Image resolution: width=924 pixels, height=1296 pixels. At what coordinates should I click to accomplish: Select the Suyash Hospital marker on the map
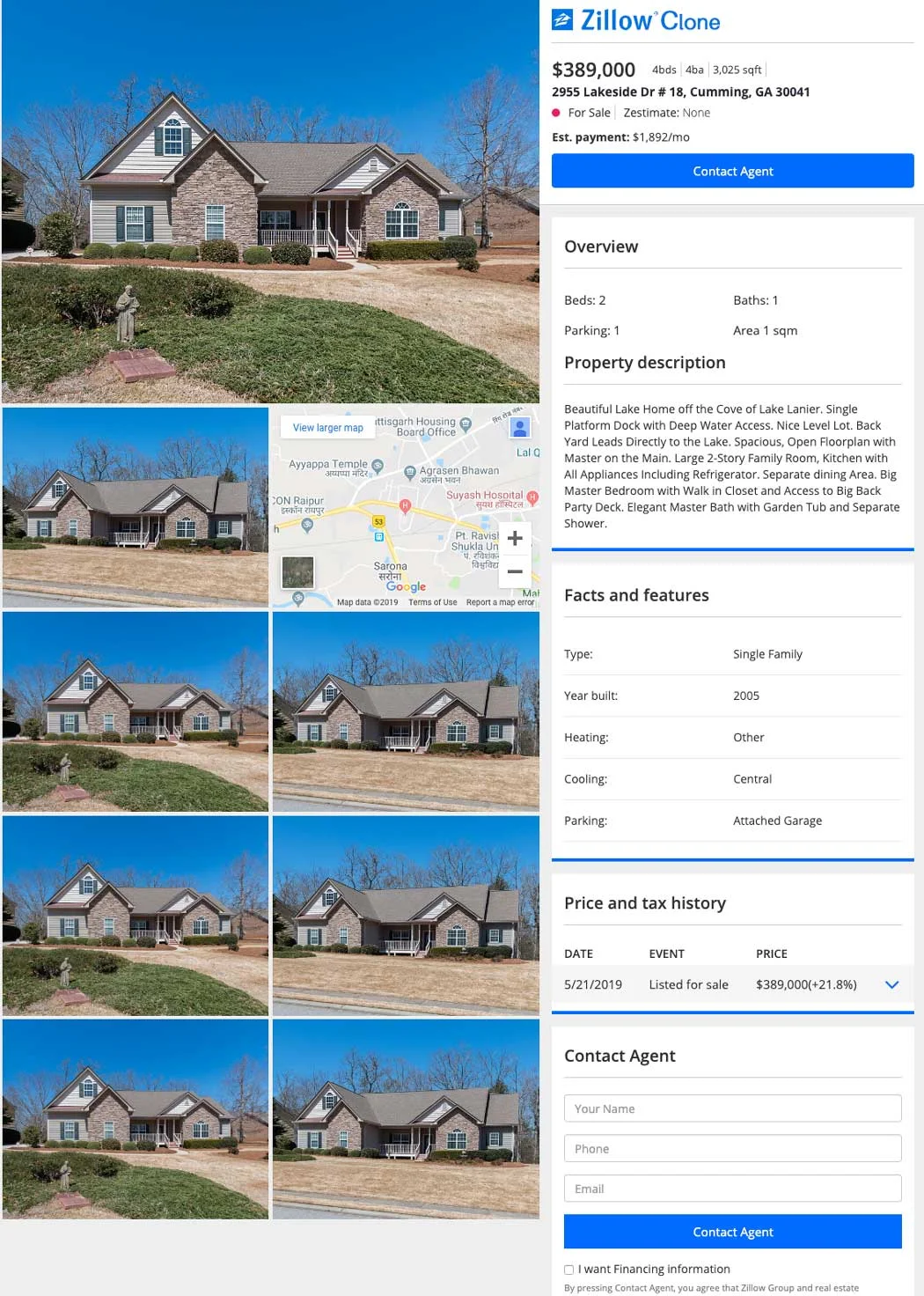click(532, 497)
